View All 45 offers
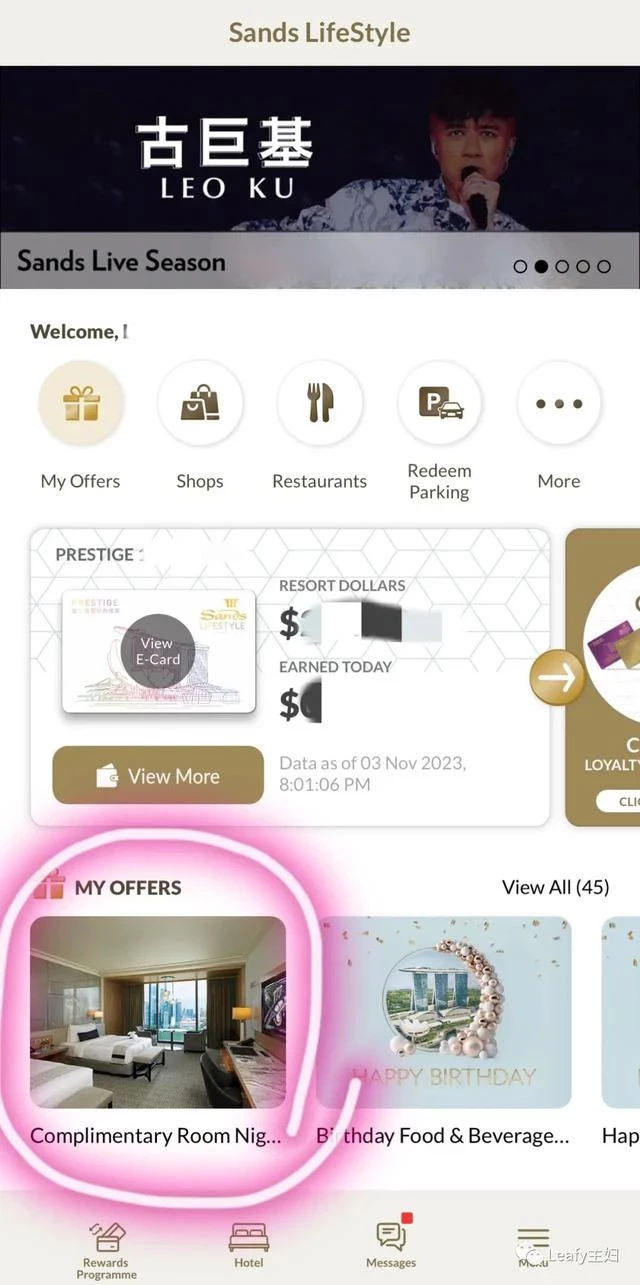 click(555, 887)
